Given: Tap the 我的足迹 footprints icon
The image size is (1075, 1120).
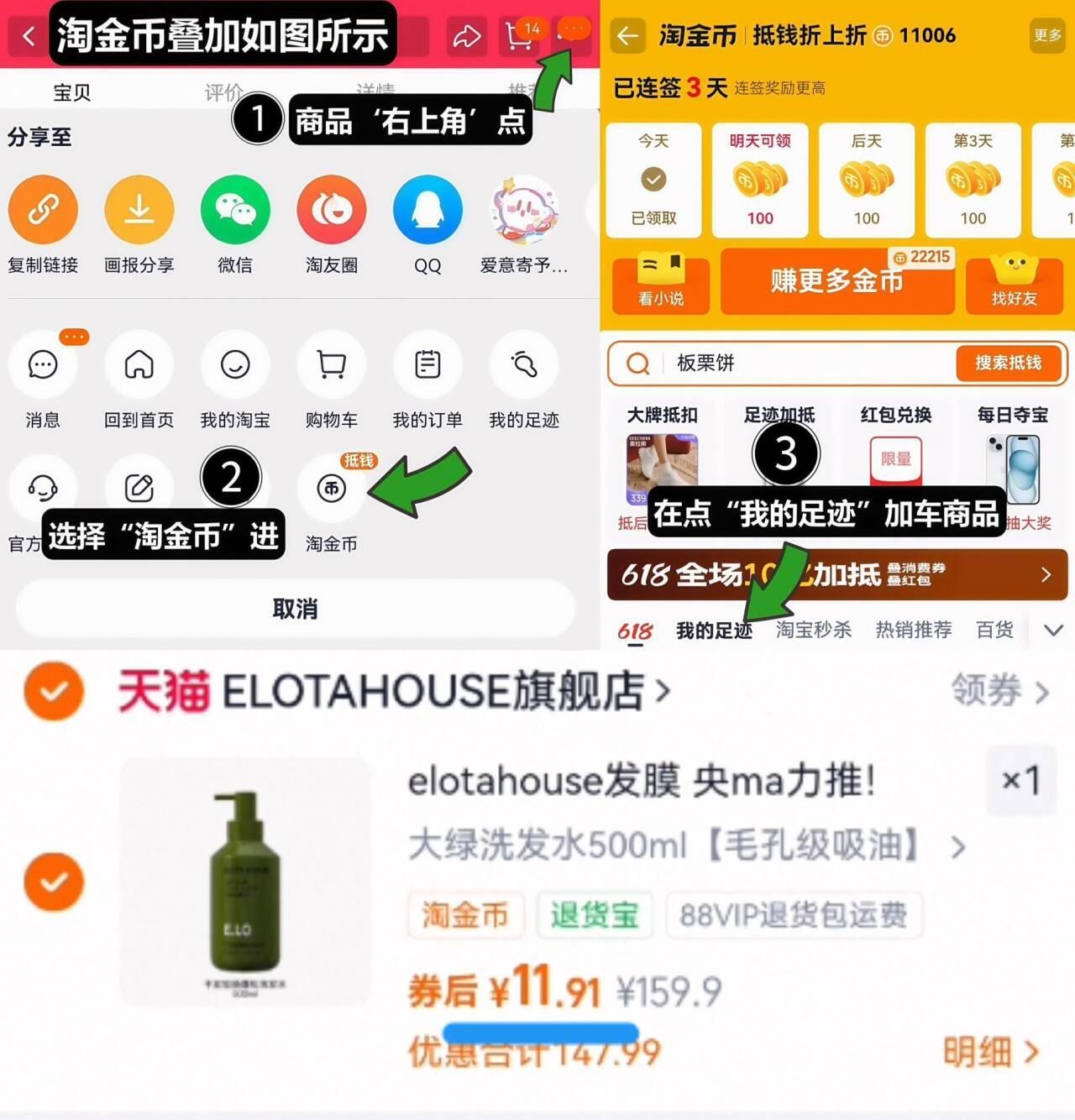Looking at the screenshot, I should tap(523, 365).
